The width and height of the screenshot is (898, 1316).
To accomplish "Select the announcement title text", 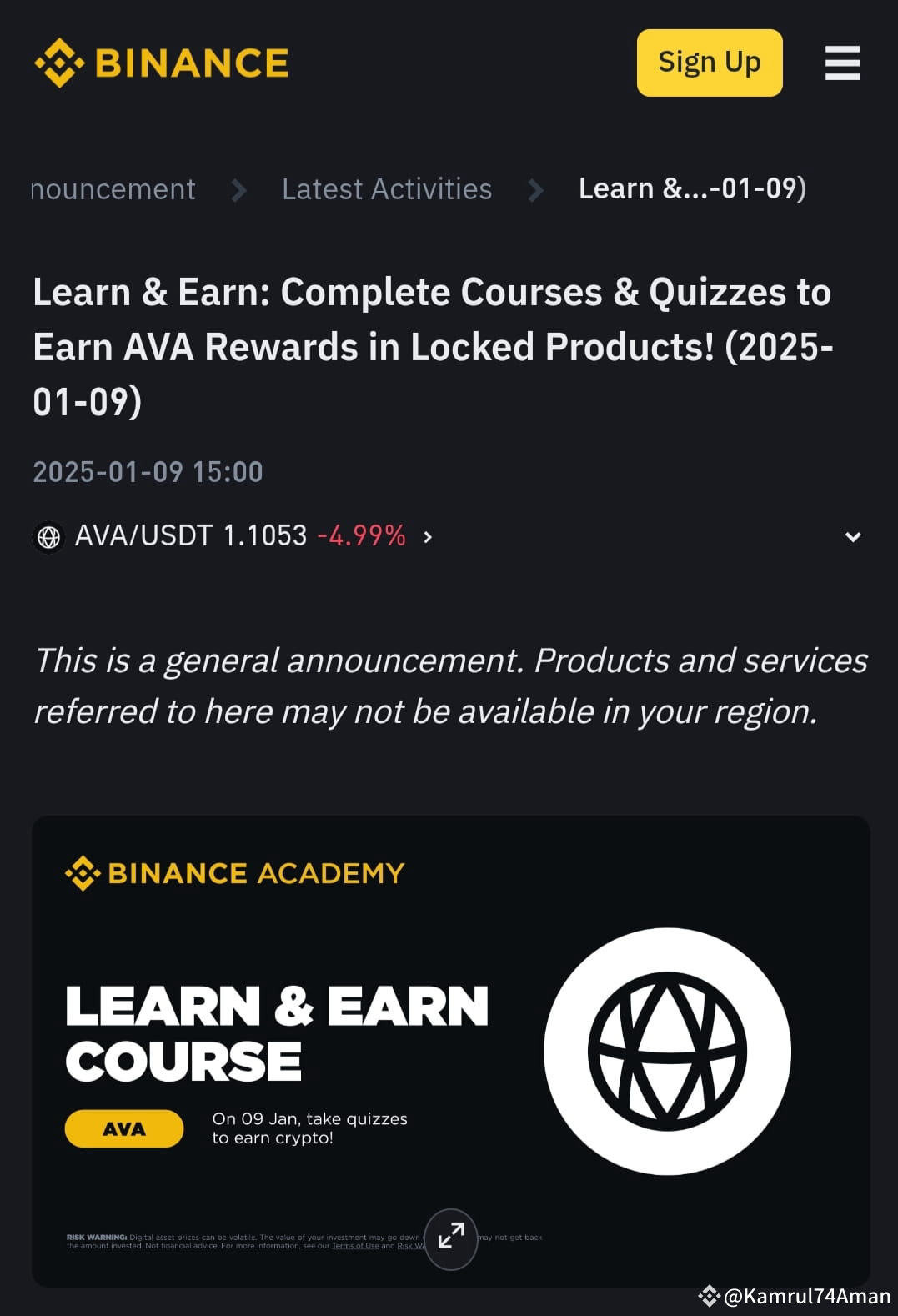I will pos(432,347).
